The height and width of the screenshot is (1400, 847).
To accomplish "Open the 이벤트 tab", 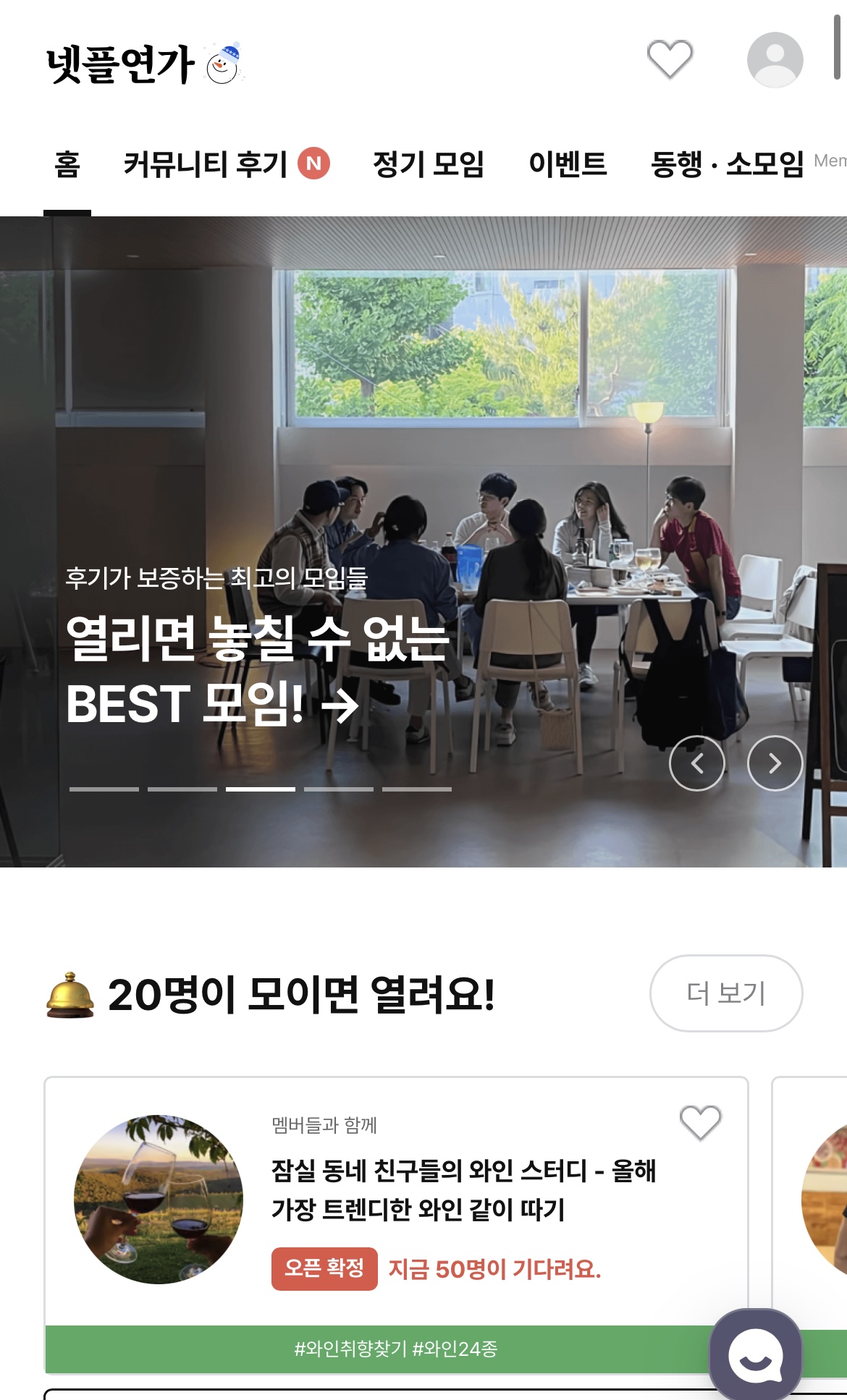I will tap(568, 164).
